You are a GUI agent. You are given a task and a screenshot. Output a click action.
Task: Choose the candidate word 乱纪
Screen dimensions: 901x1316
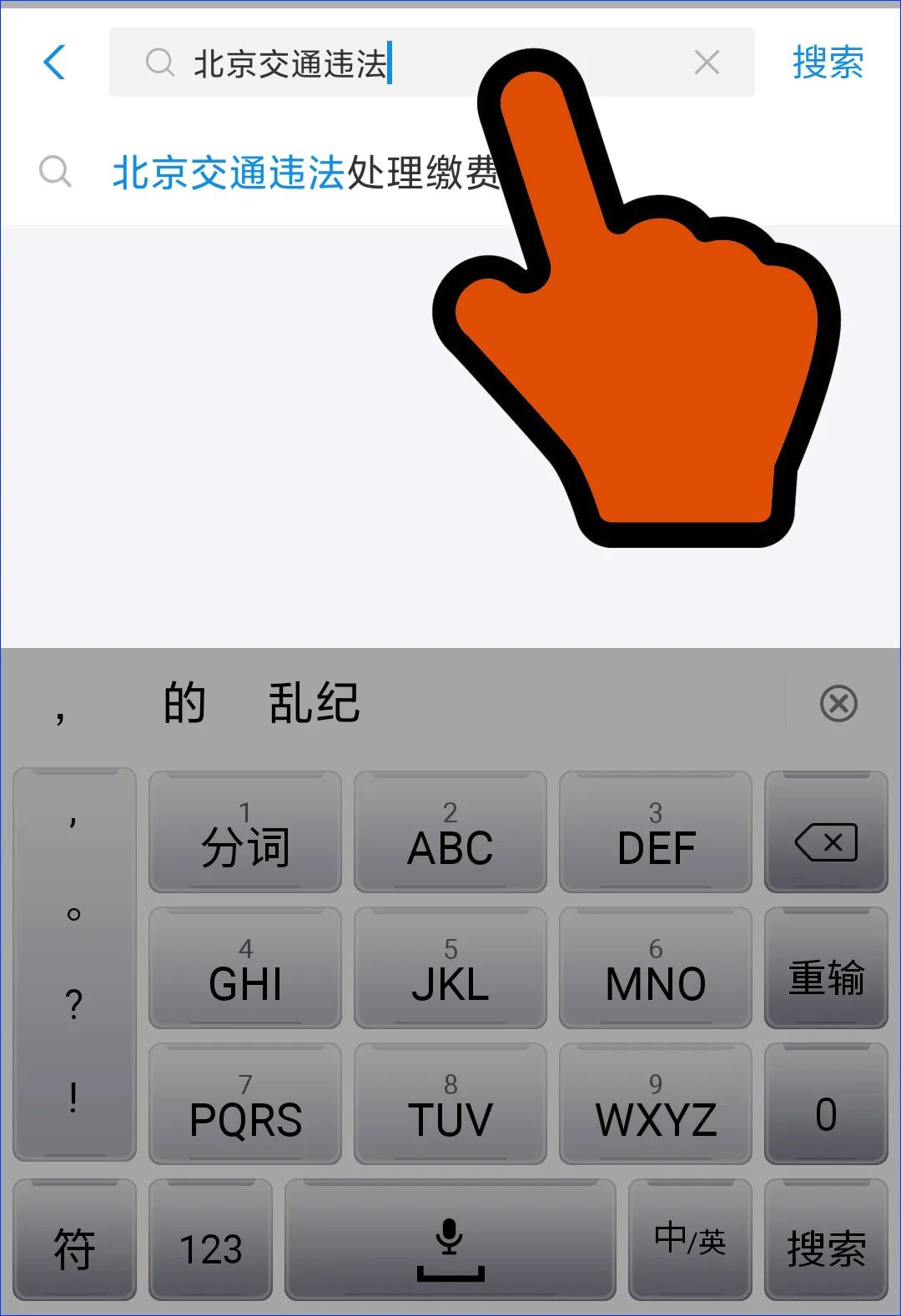[314, 703]
